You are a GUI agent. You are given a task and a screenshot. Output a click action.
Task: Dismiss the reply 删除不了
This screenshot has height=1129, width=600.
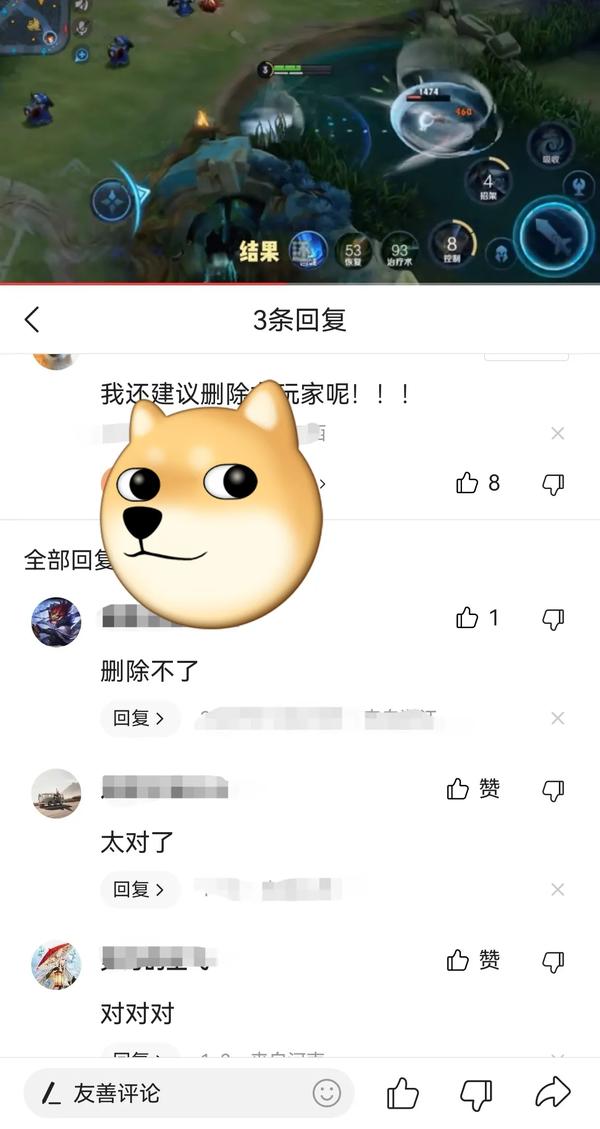pyautogui.click(x=558, y=718)
